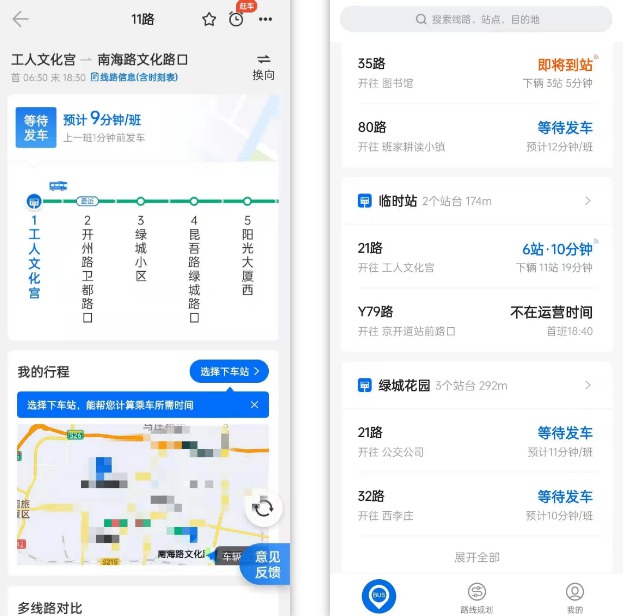Open 线路信息 timetable link

136,77
